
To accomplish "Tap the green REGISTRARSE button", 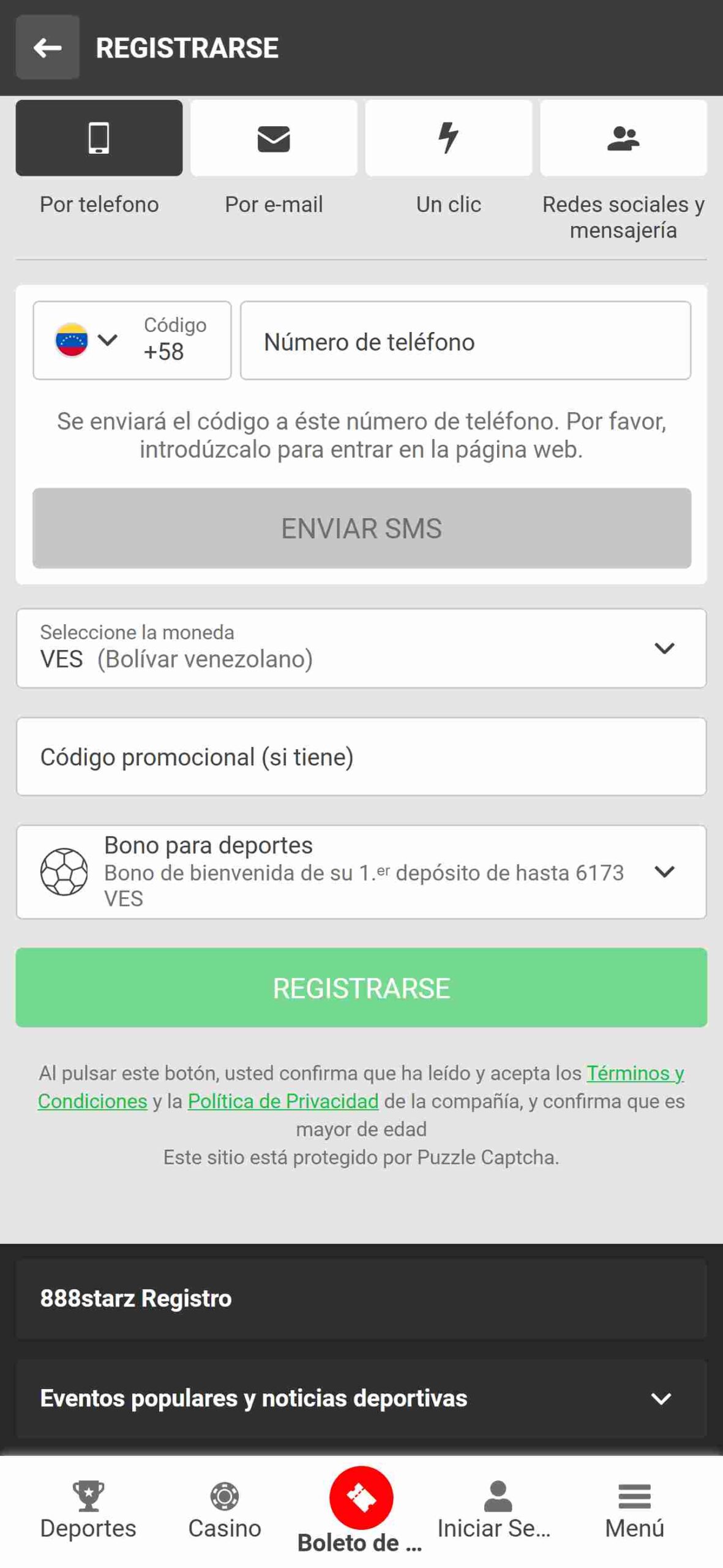I will pos(361,987).
